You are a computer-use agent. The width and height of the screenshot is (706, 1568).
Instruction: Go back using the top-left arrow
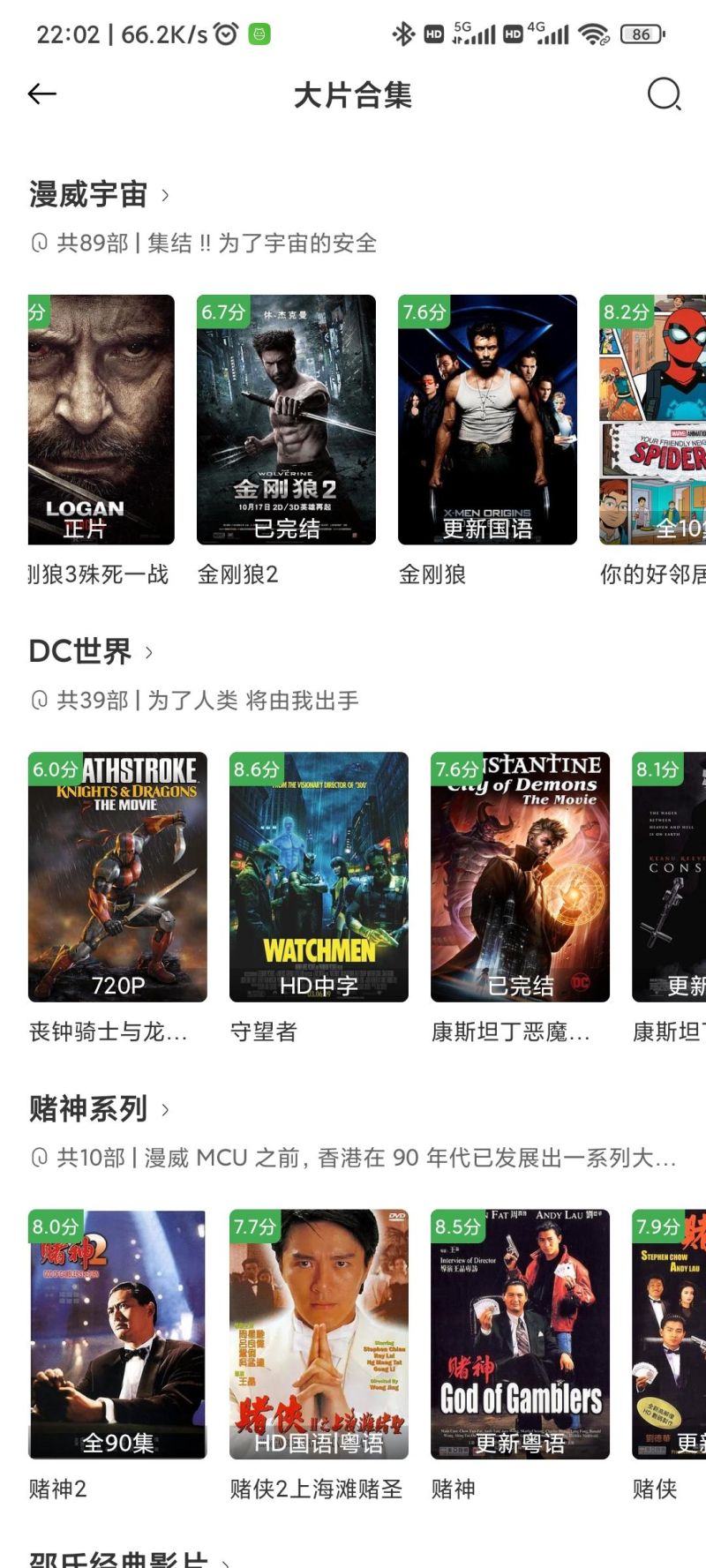tap(41, 94)
